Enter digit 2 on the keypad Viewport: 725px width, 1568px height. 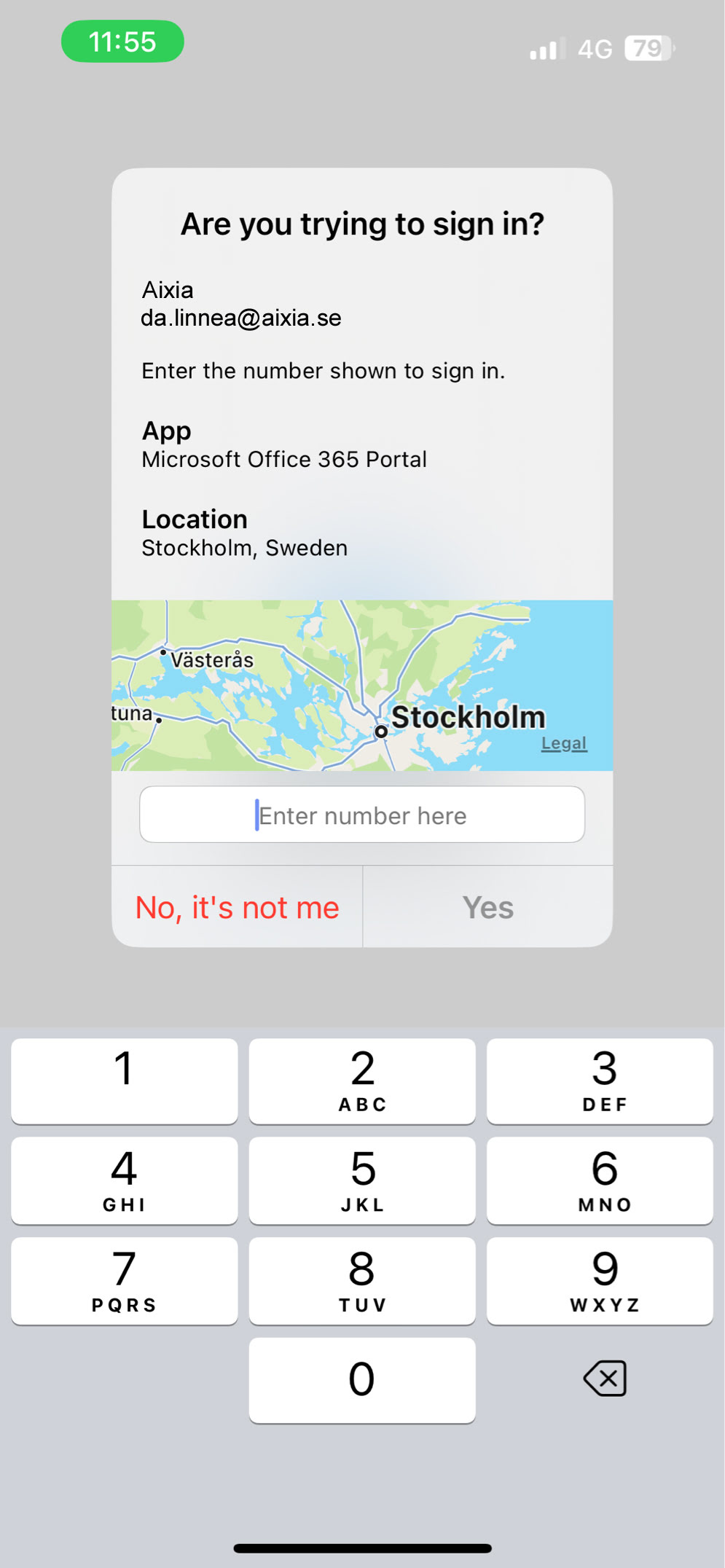coord(362,1081)
